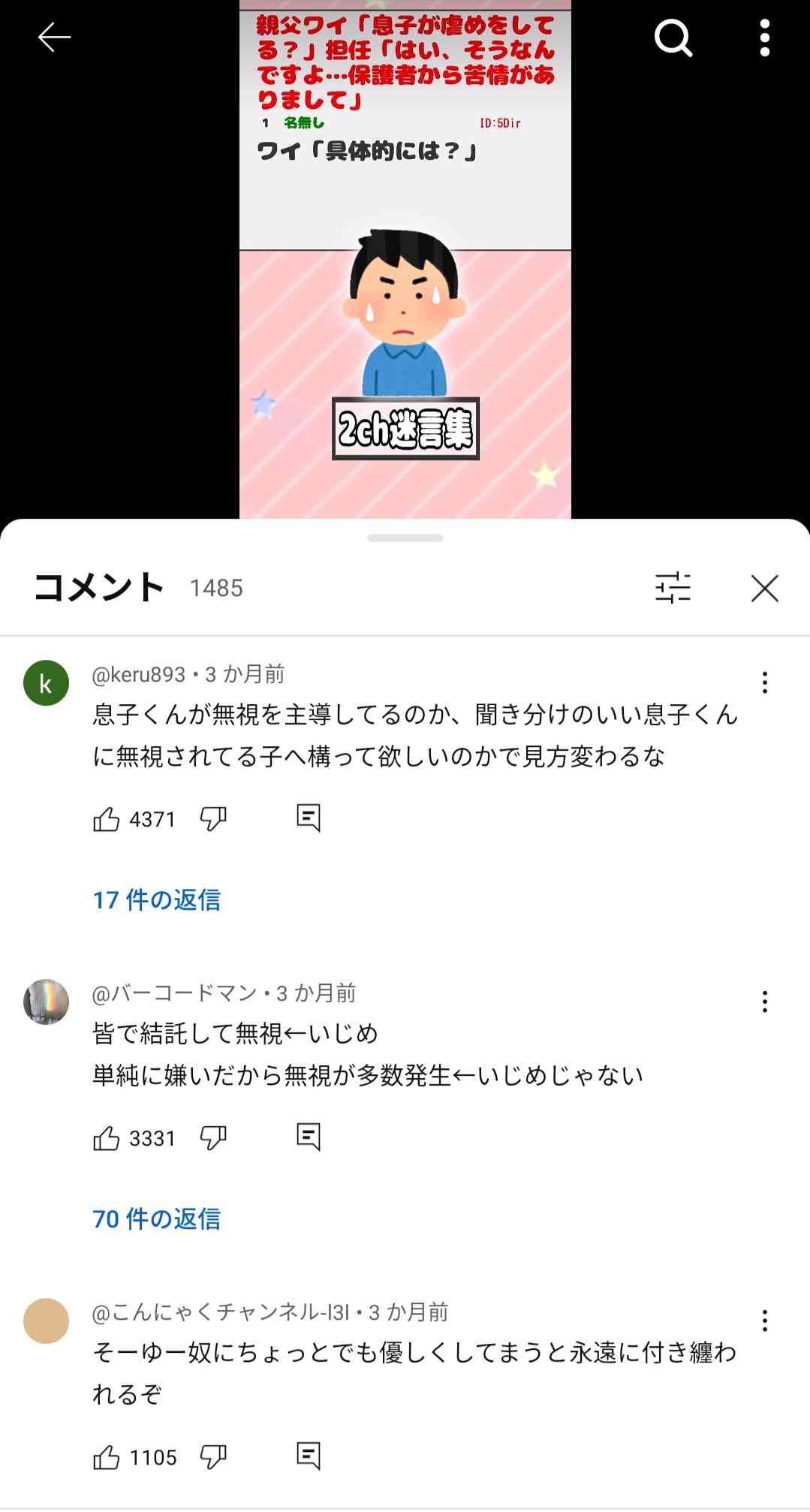This screenshot has width=810, height=1512.
Task: Reply to @こんにゃくチャンネル-I3I's comment
Action: [309, 1456]
